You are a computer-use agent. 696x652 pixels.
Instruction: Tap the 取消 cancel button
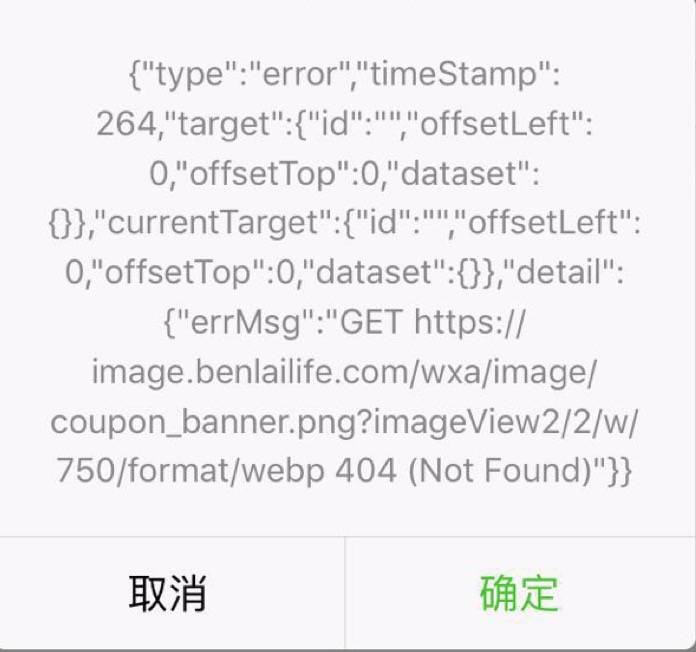[168, 594]
